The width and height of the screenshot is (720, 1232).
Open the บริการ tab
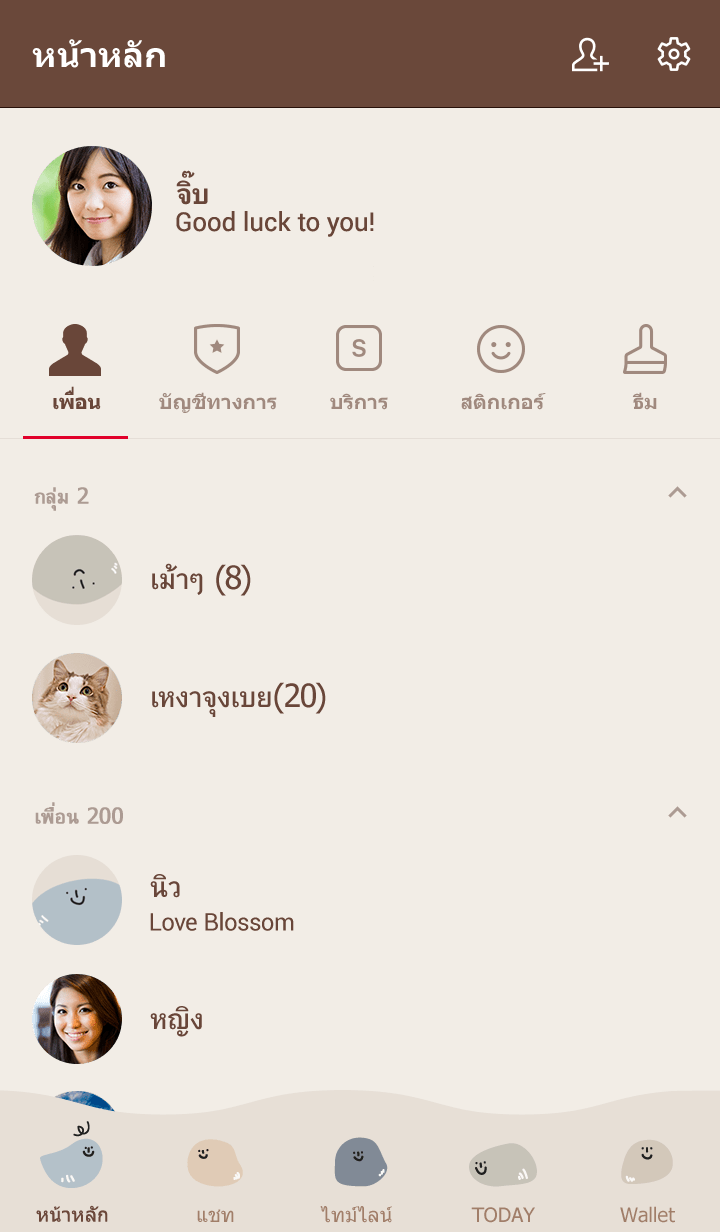(359, 370)
